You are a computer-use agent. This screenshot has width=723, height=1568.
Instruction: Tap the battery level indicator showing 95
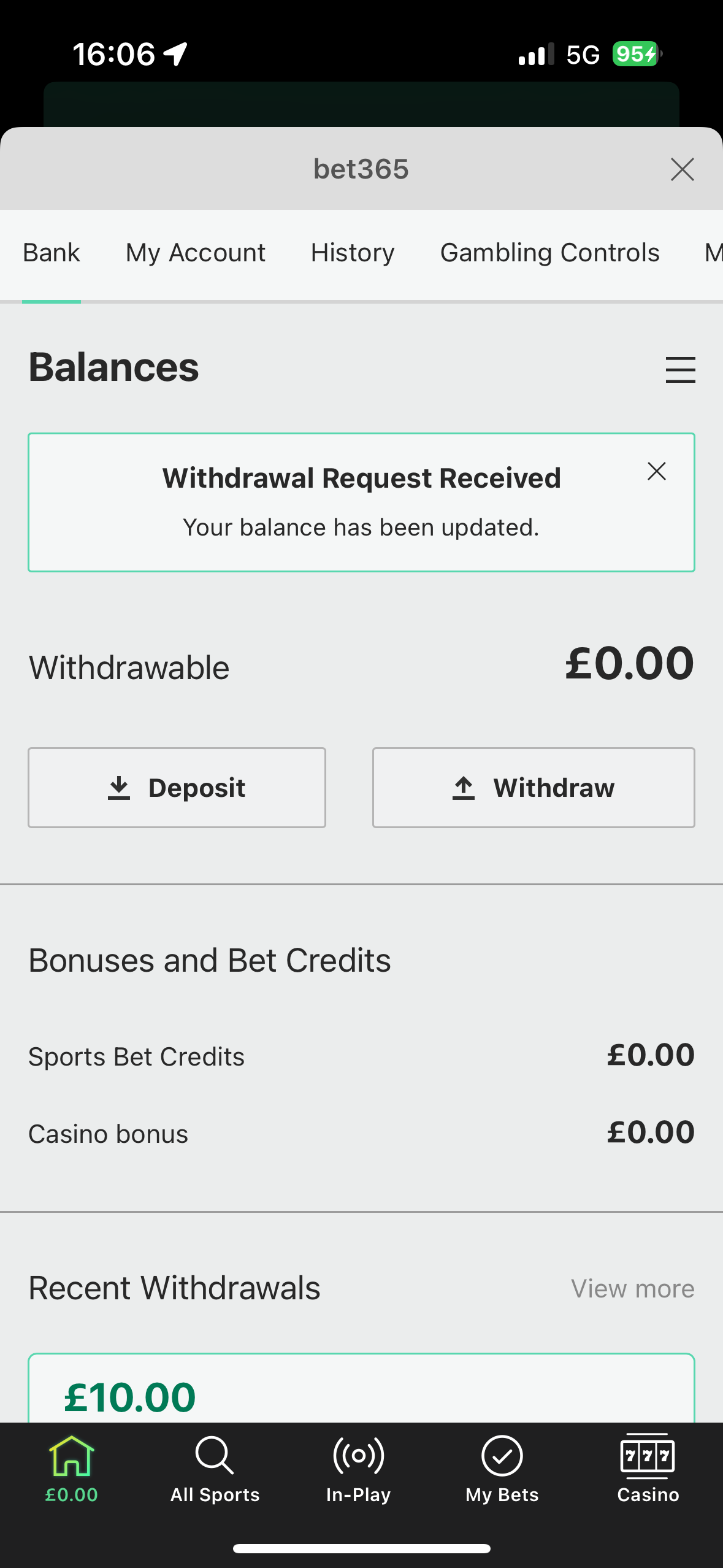[x=635, y=54]
